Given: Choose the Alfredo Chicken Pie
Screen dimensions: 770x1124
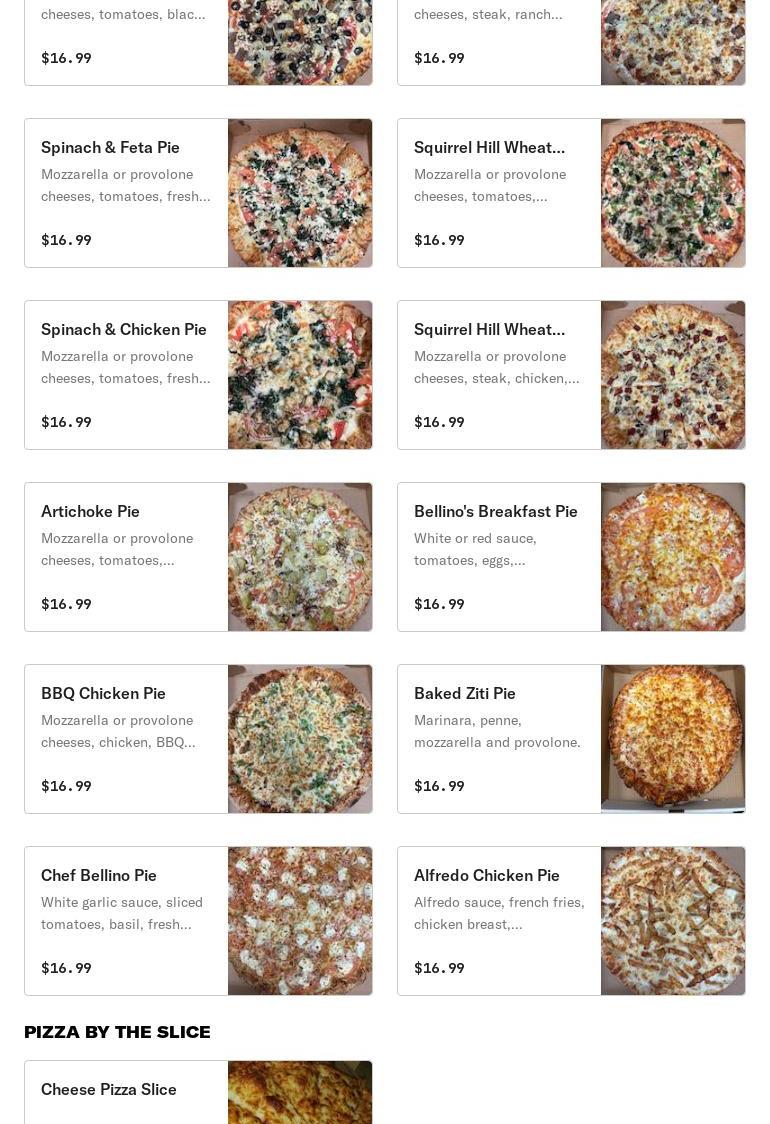Looking at the screenshot, I should click(571, 921).
